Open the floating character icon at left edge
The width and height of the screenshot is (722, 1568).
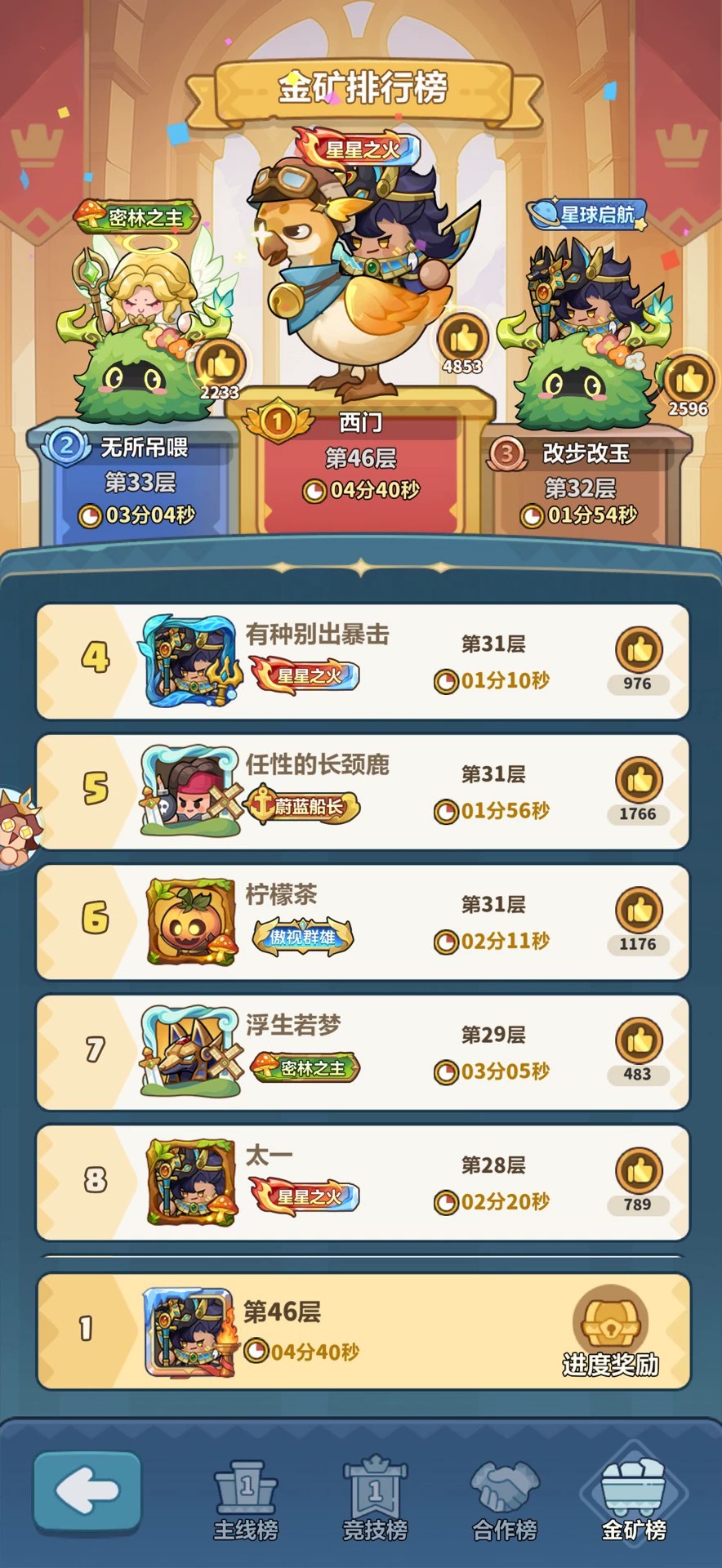(x=18, y=828)
